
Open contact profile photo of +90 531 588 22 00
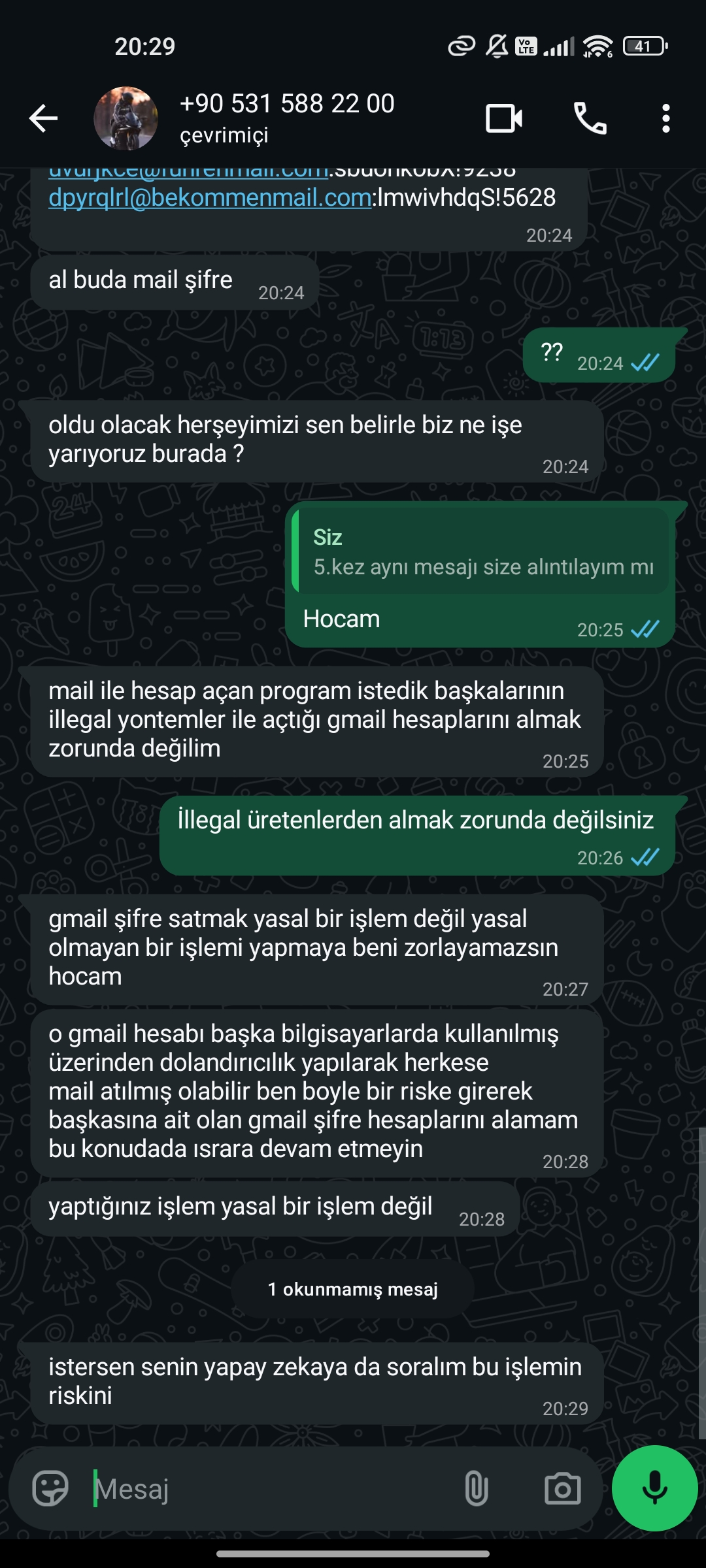tap(126, 118)
